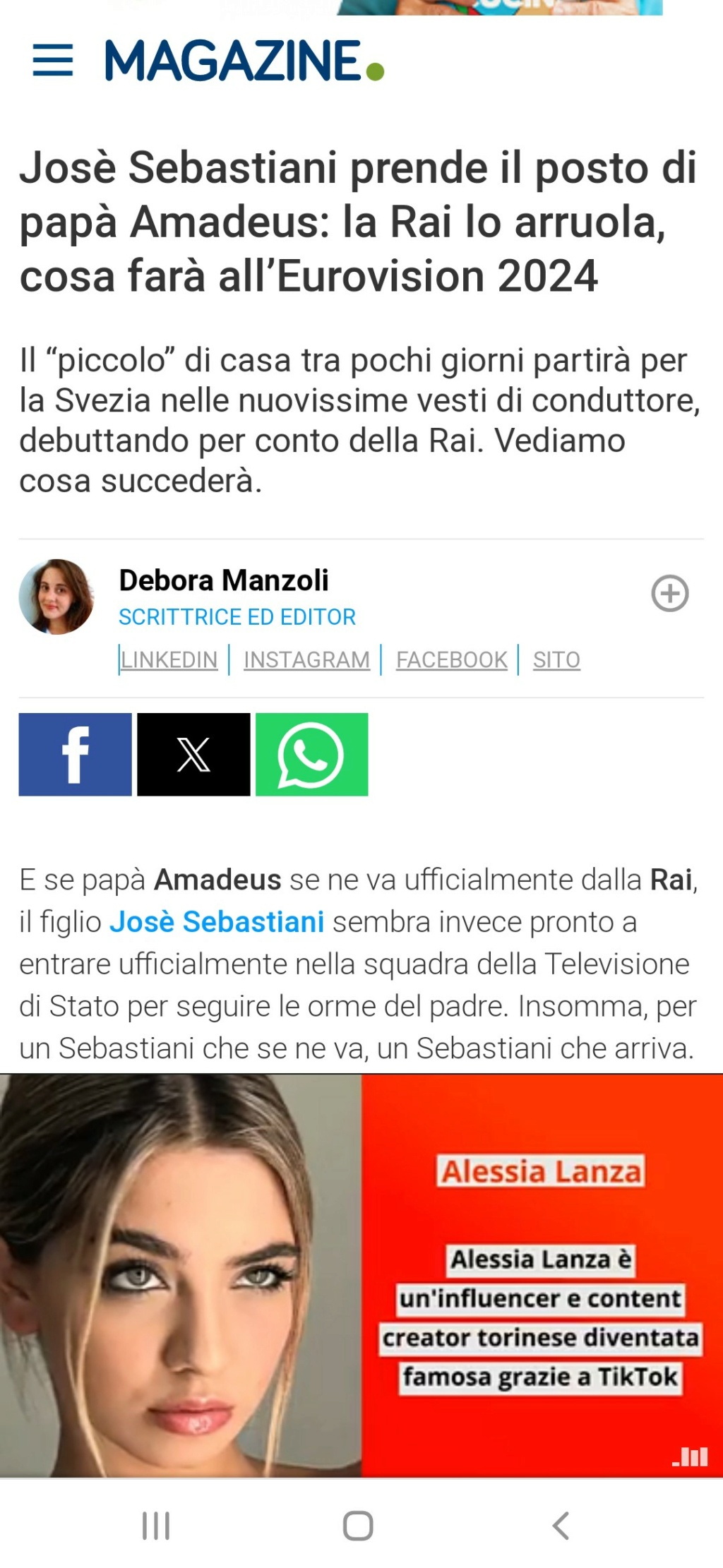View Debora Manzoli's author profile
The height and width of the screenshot is (1568, 723).
[223, 580]
